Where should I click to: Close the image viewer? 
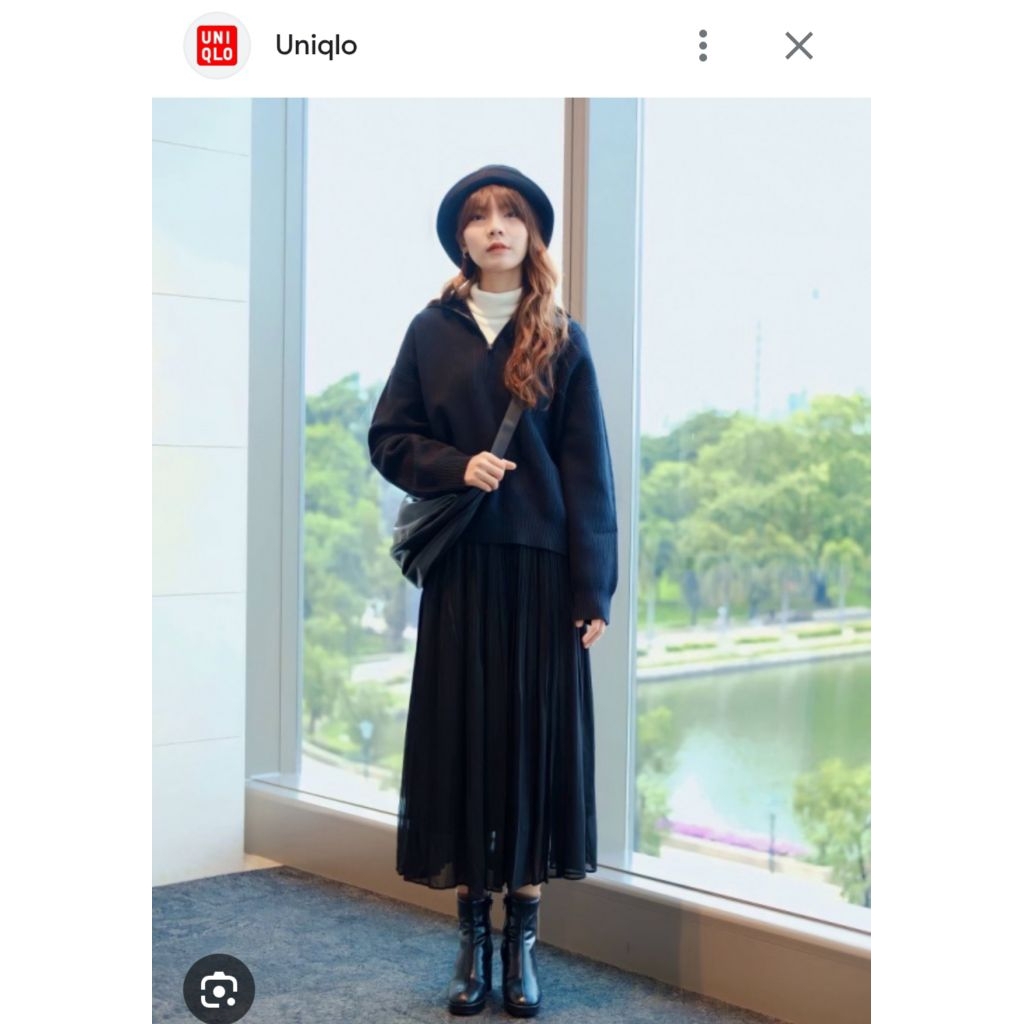click(798, 45)
